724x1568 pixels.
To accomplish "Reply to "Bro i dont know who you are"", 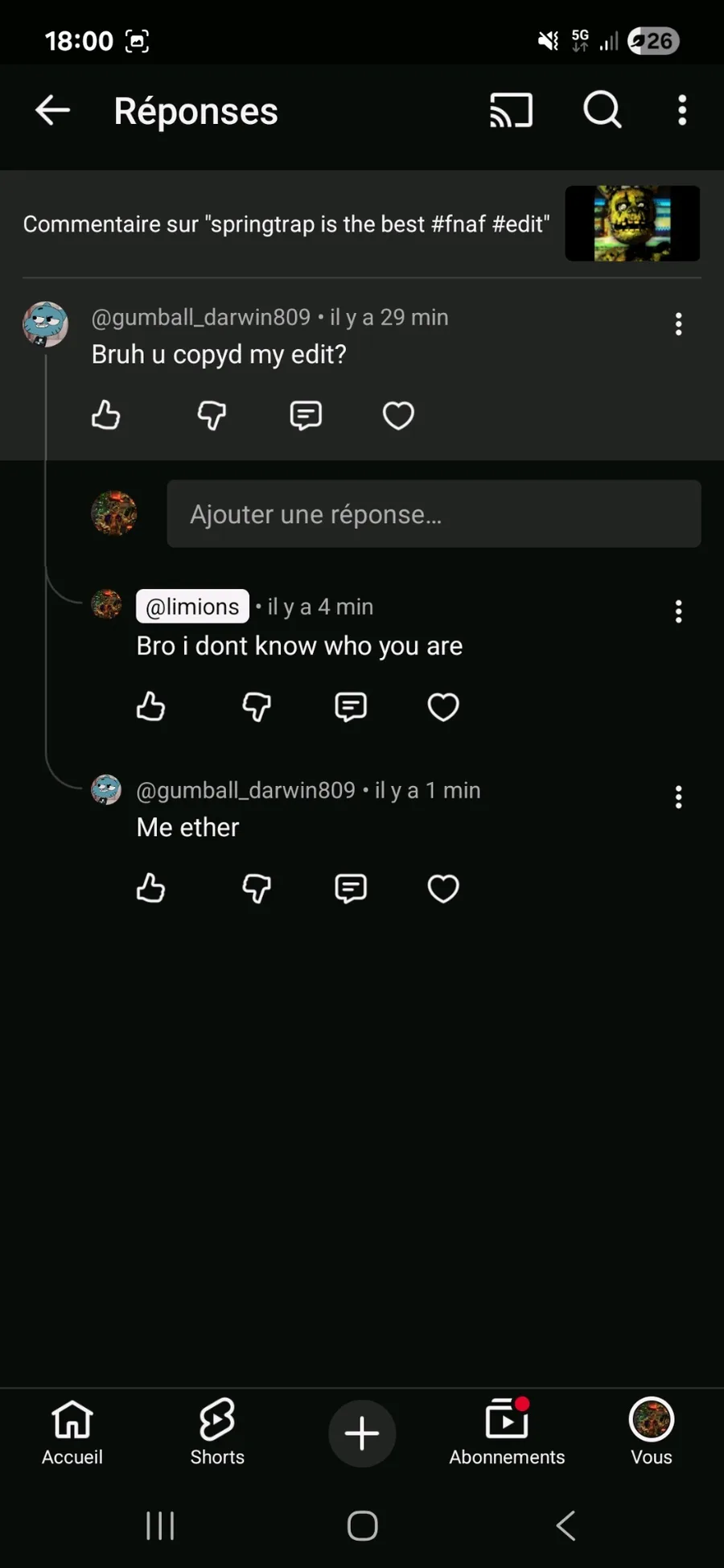I will tap(350, 707).
